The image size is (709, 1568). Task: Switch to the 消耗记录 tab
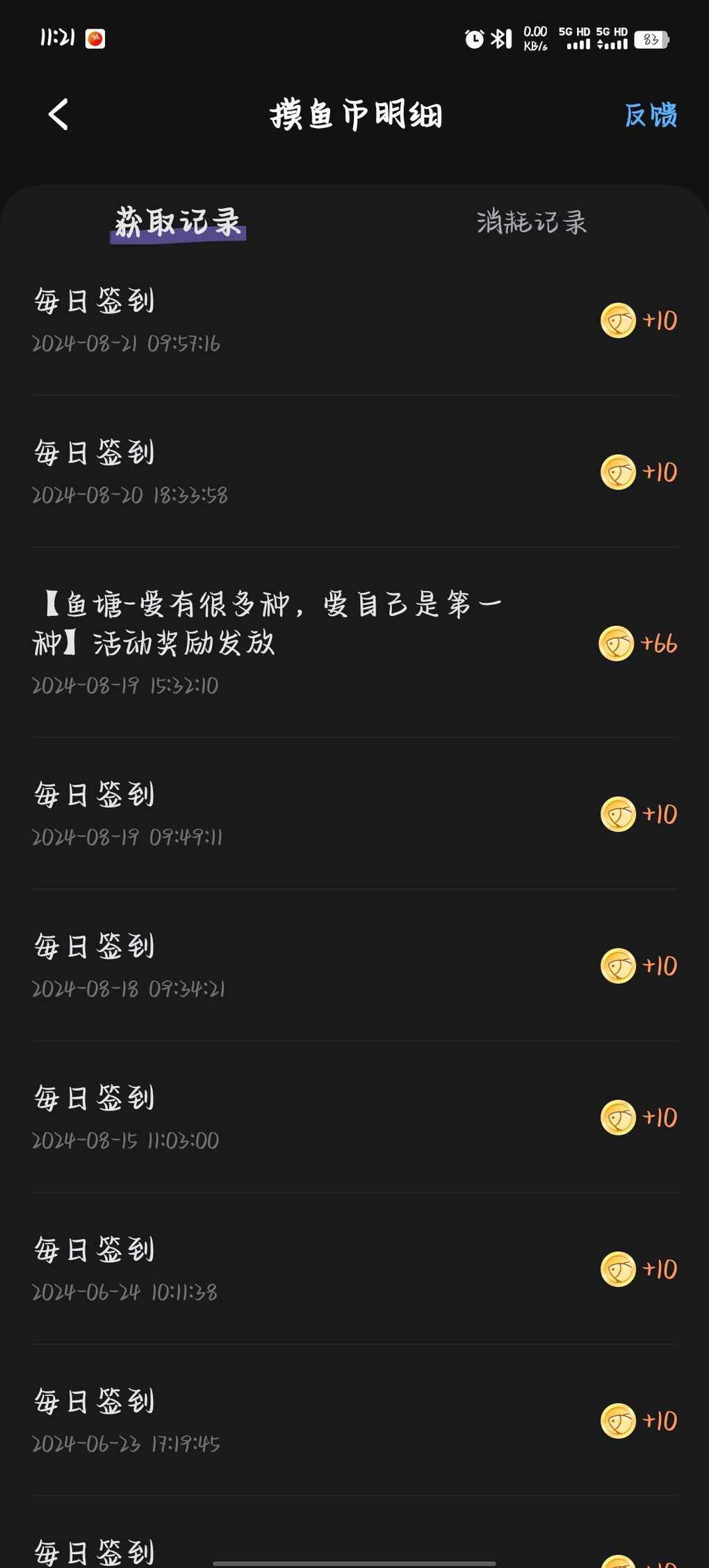point(532,223)
